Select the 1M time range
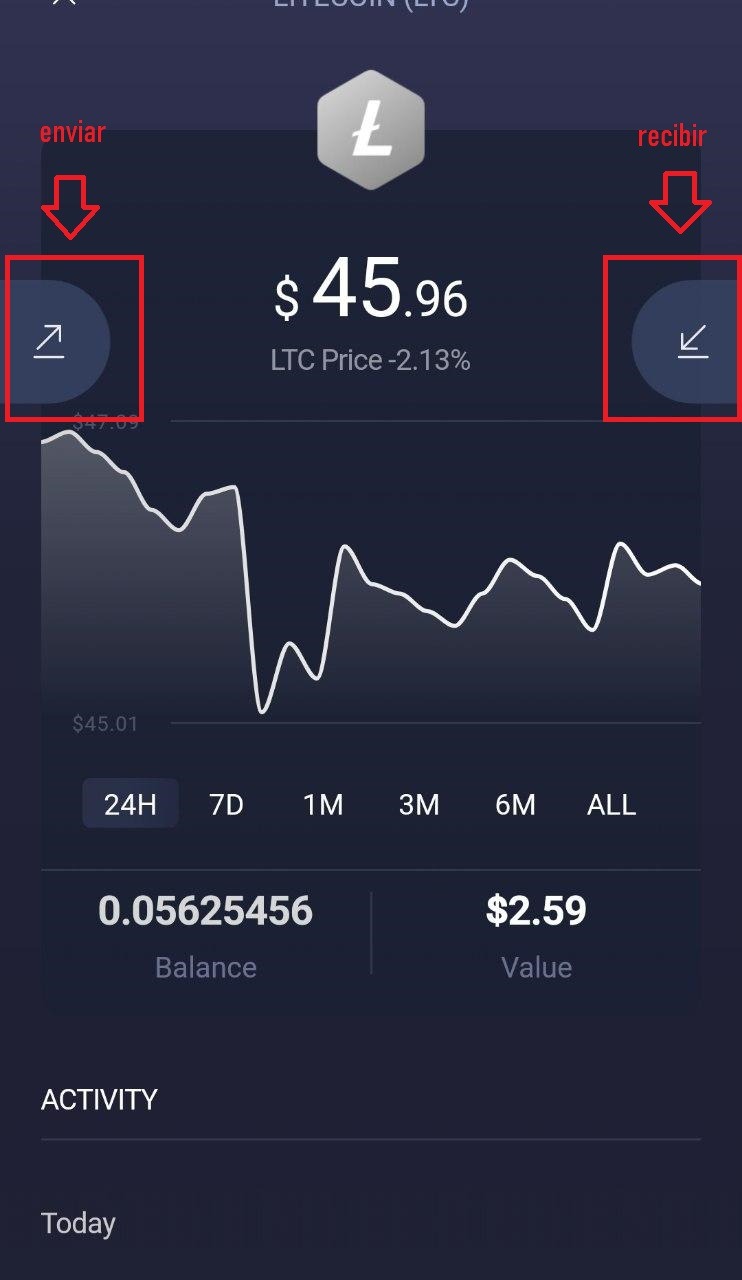The width and height of the screenshot is (742, 1280). (x=322, y=804)
